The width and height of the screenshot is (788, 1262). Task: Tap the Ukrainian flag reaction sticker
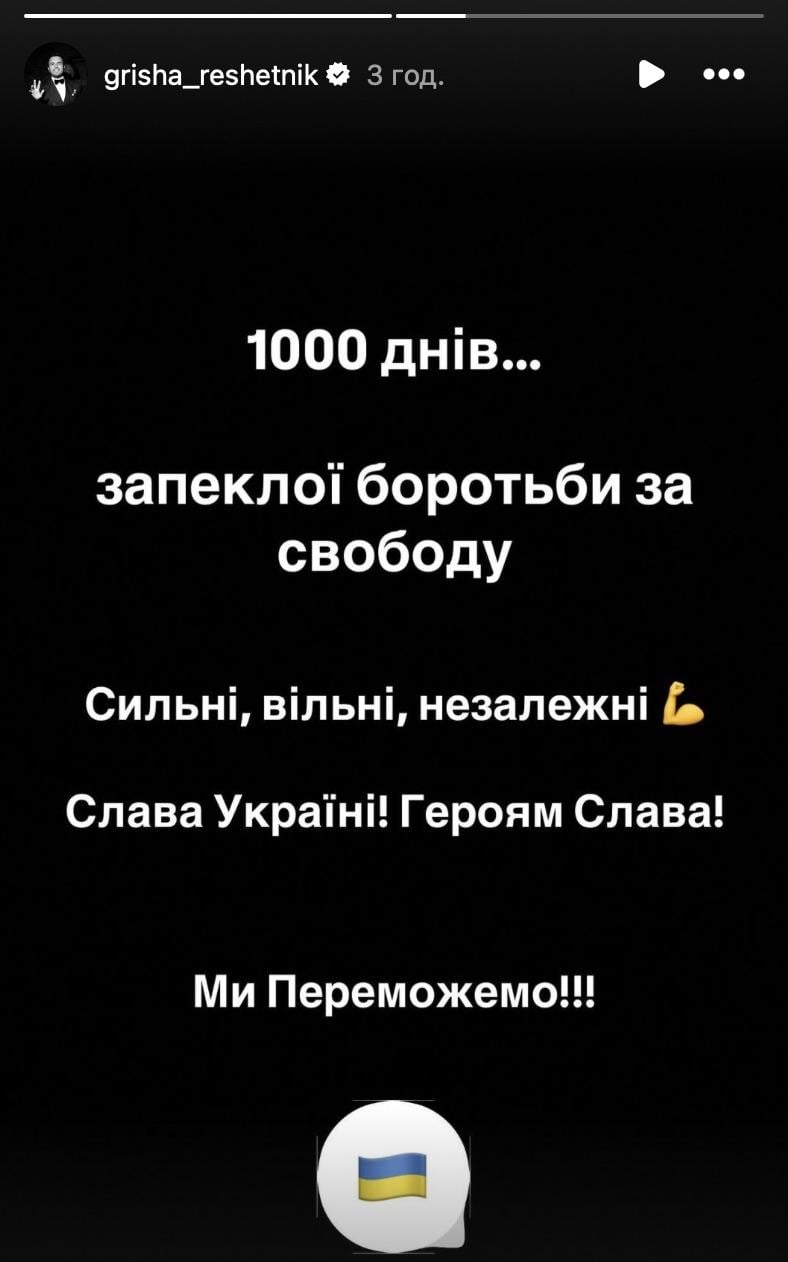(x=393, y=1175)
